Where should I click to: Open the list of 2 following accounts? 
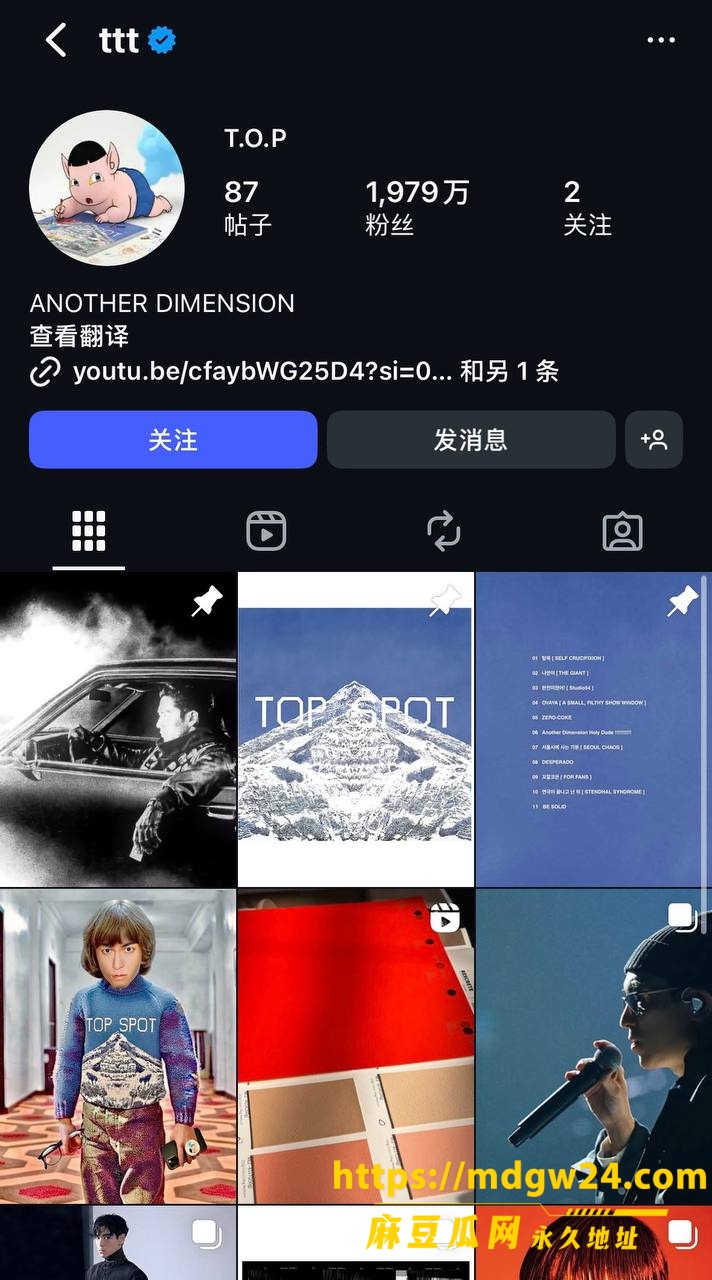587,207
